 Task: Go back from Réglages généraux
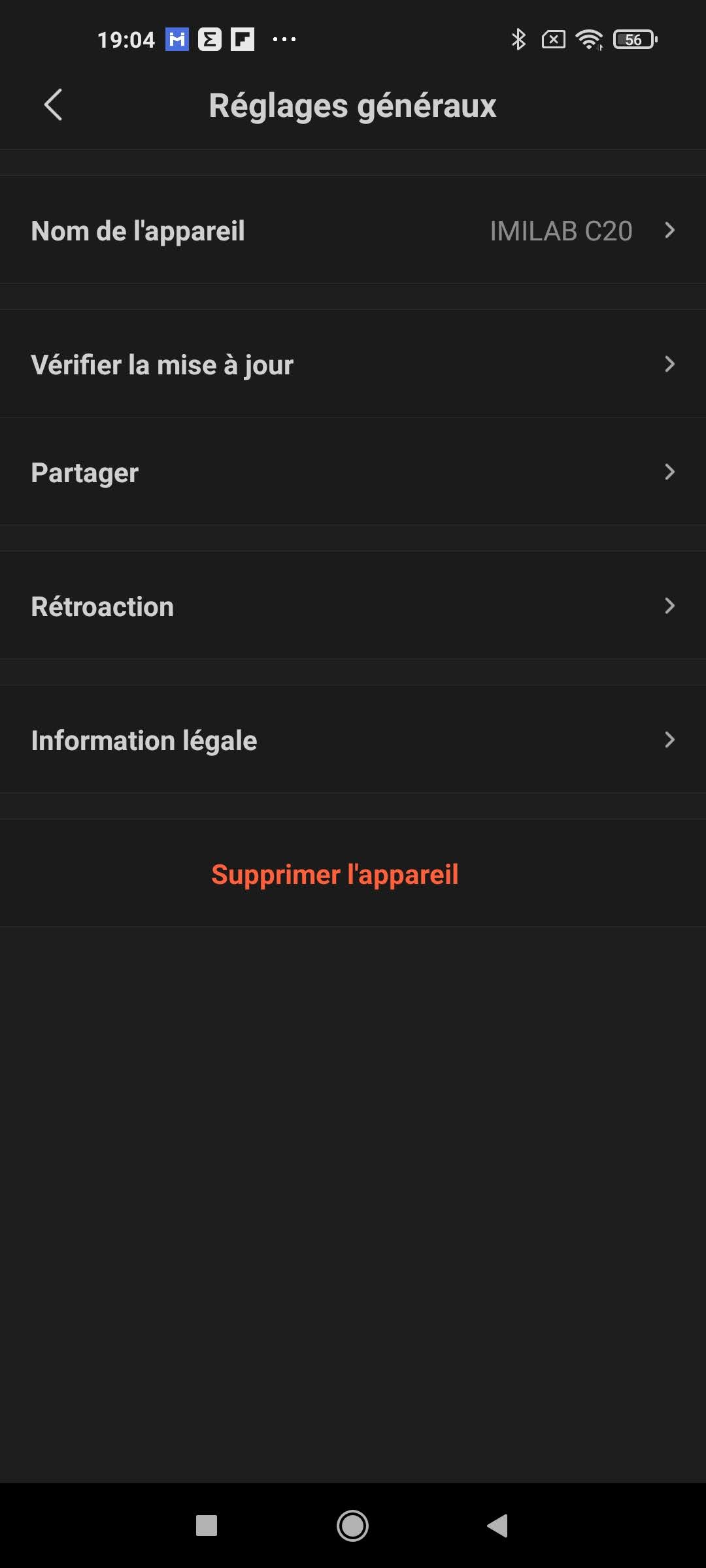coord(53,105)
